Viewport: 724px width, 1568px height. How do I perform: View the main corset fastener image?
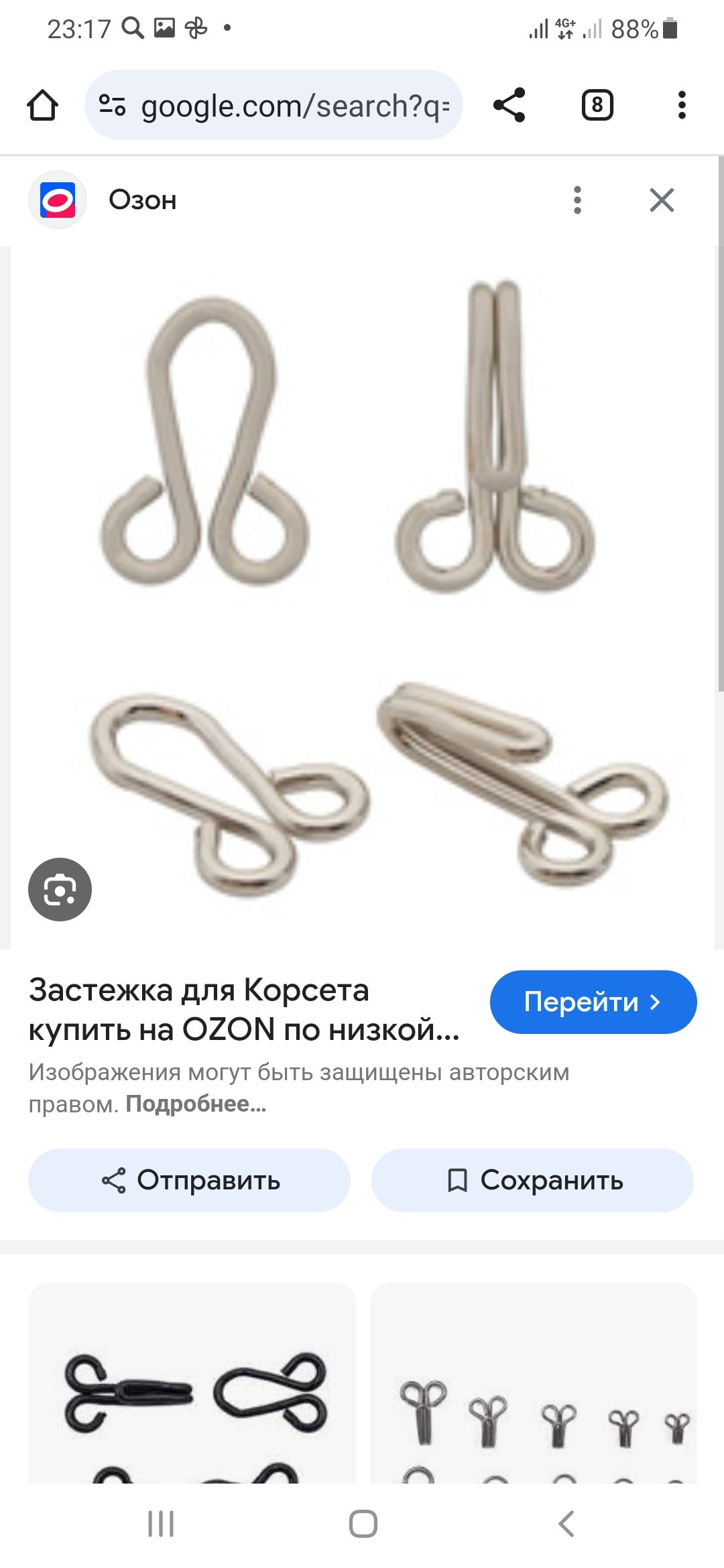pos(362,598)
